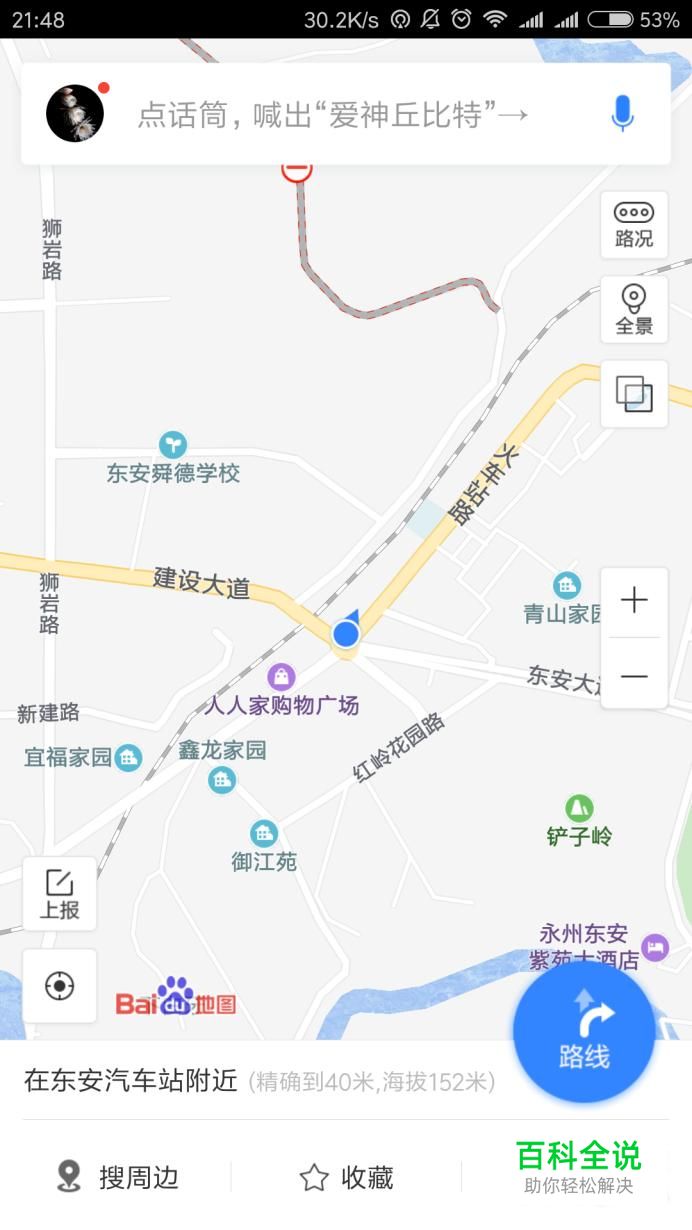692x1230 pixels.
Task: Select 人人家购物广场 marker on map
Action: 282,676
